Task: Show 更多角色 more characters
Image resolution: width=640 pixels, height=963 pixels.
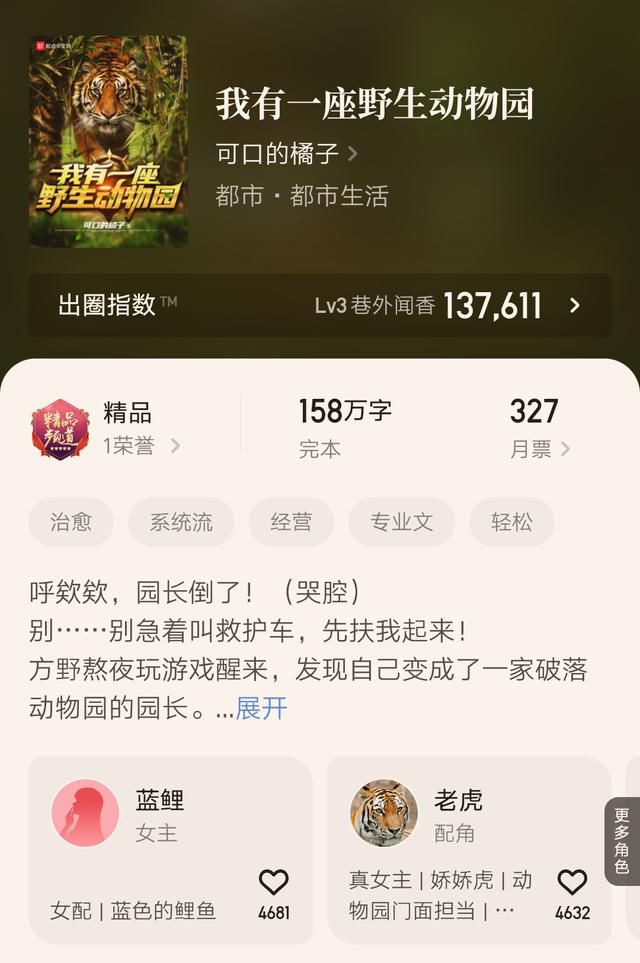Action: (x=621, y=840)
